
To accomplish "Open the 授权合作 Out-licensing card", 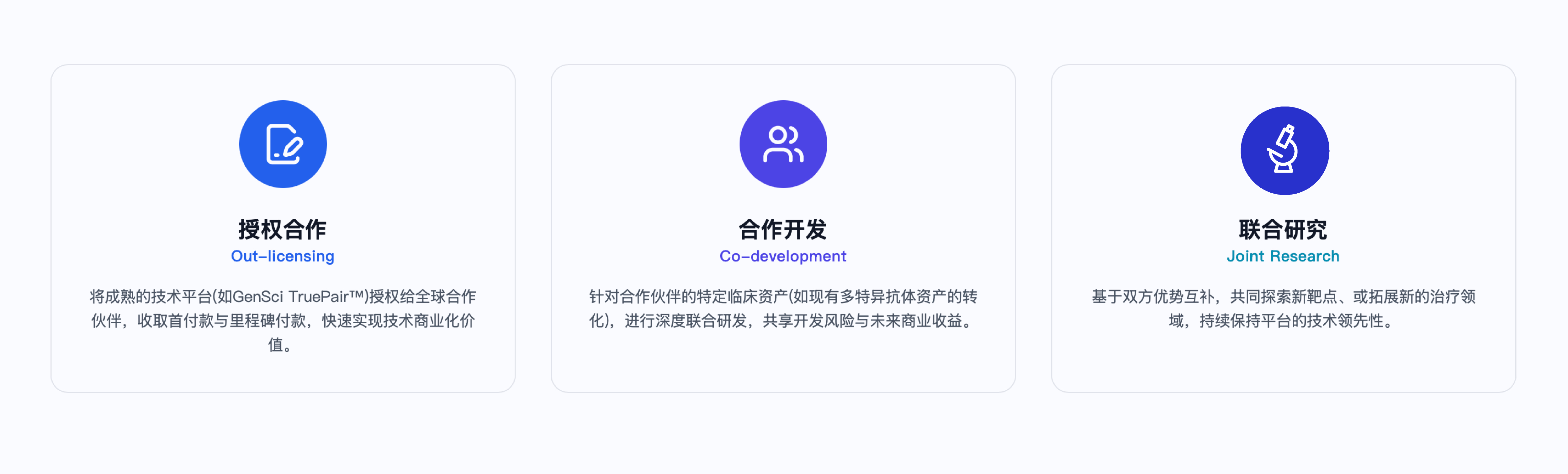I will pyautogui.click(x=283, y=229).
